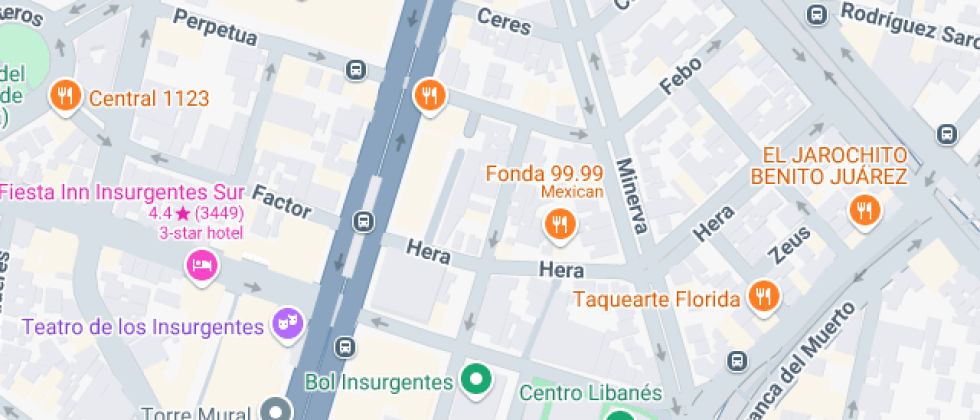Open Teatro de los Insurgentes marker
Screen dimensions: 980x420
pyautogui.click(x=290, y=323)
